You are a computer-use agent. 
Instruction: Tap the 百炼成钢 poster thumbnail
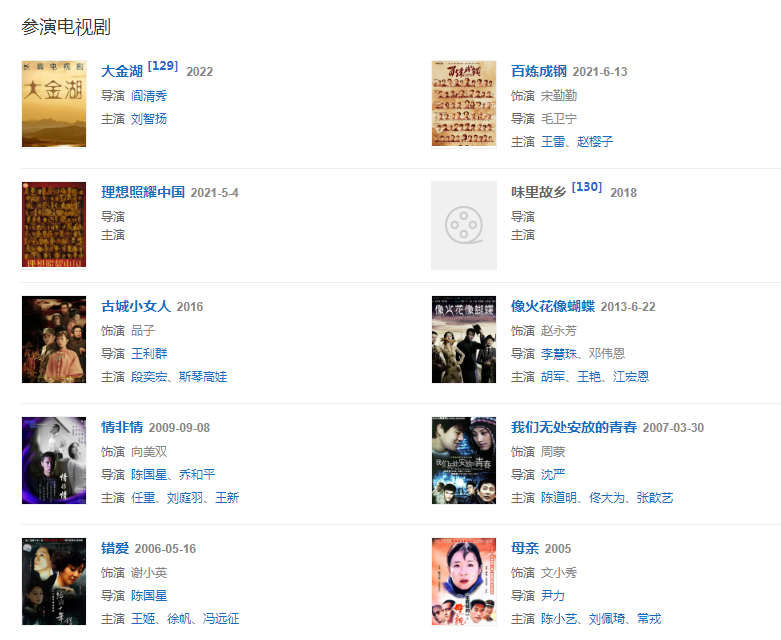tap(463, 103)
